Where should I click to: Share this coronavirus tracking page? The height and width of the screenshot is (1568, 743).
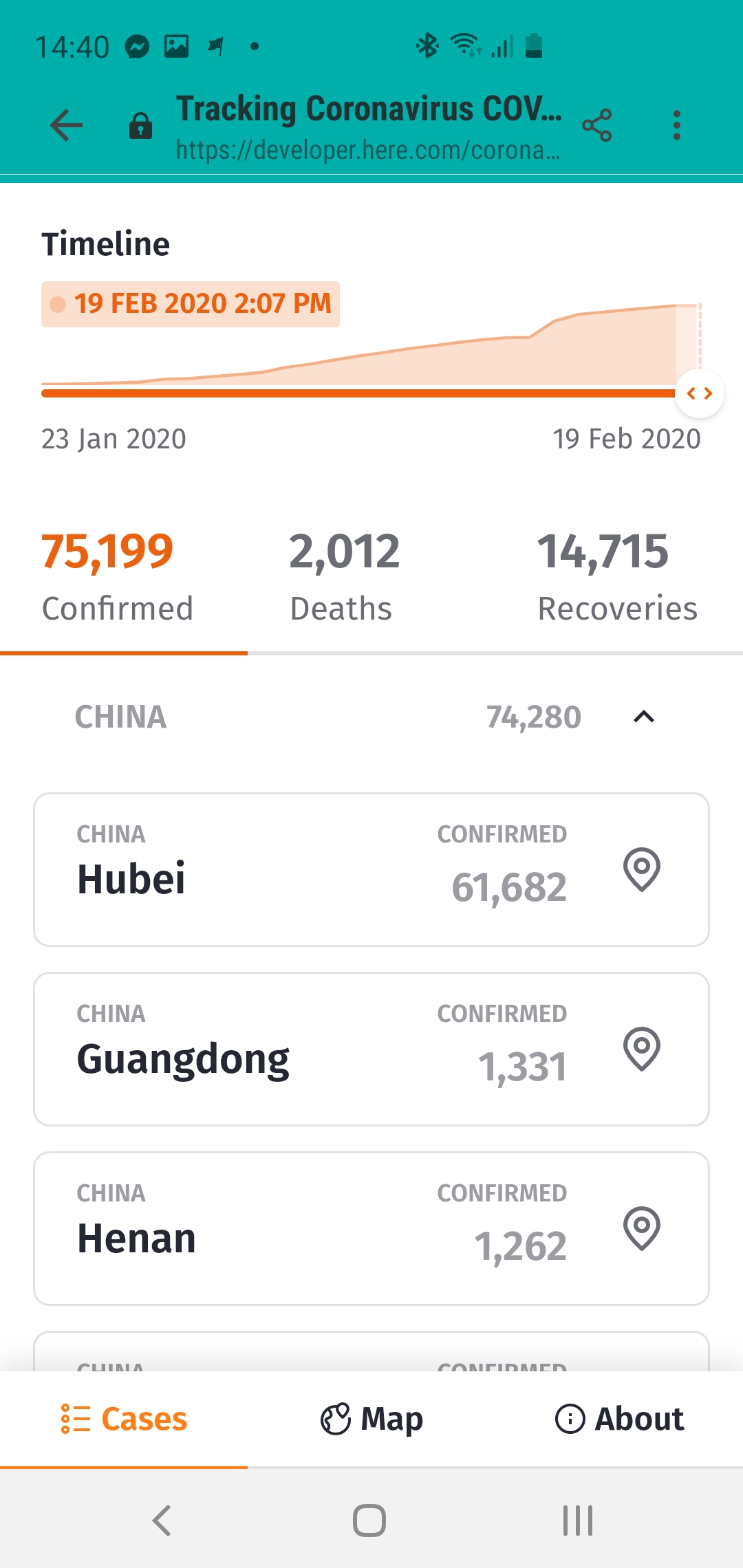click(x=596, y=126)
